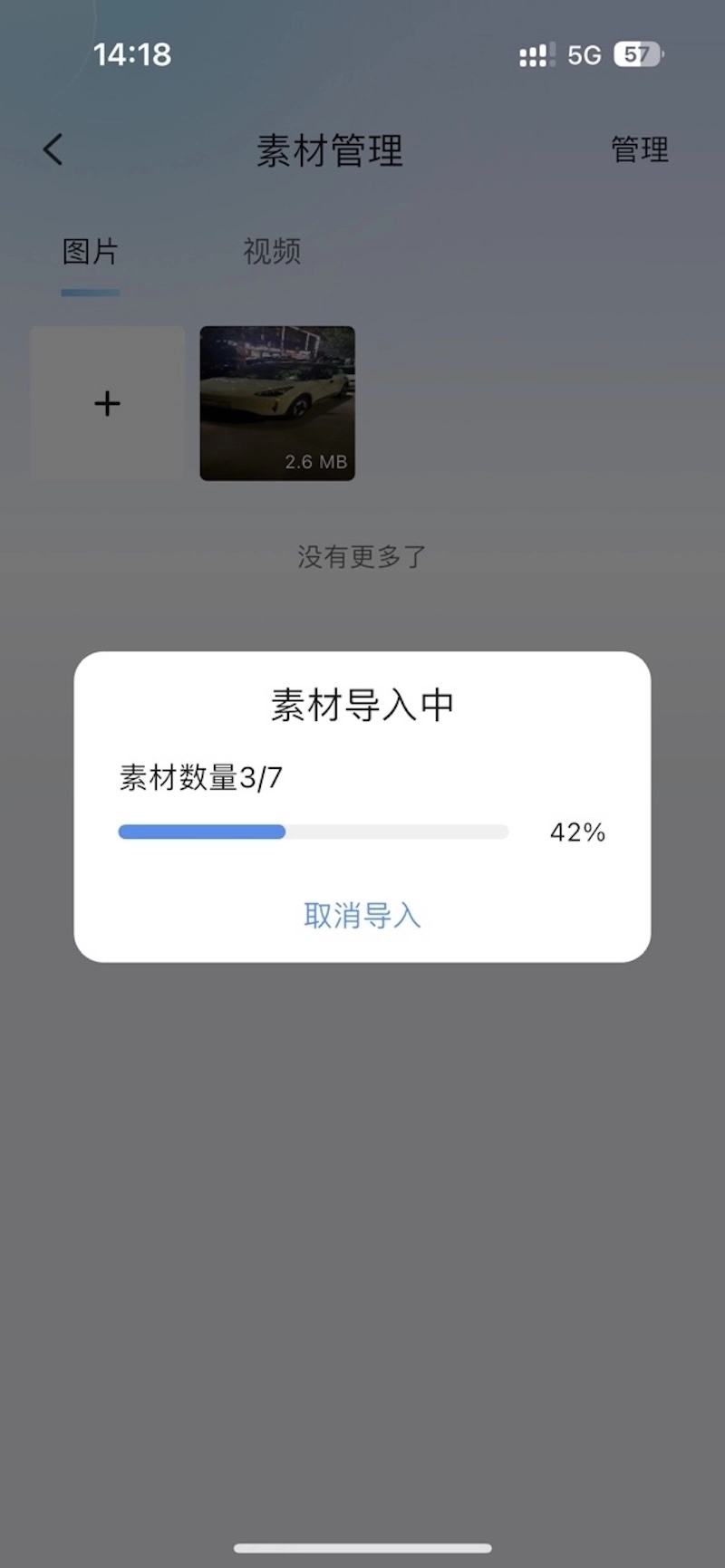Tap the 没有更多了 message
Image resolution: width=725 pixels, height=1568 pixels.
pyautogui.click(x=362, y=556)
